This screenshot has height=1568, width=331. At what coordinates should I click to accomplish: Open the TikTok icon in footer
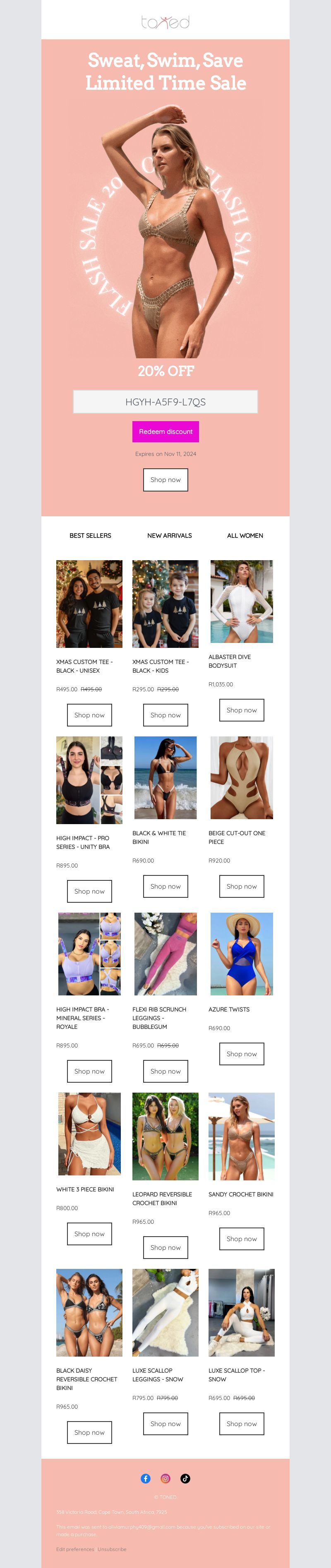186,1479
